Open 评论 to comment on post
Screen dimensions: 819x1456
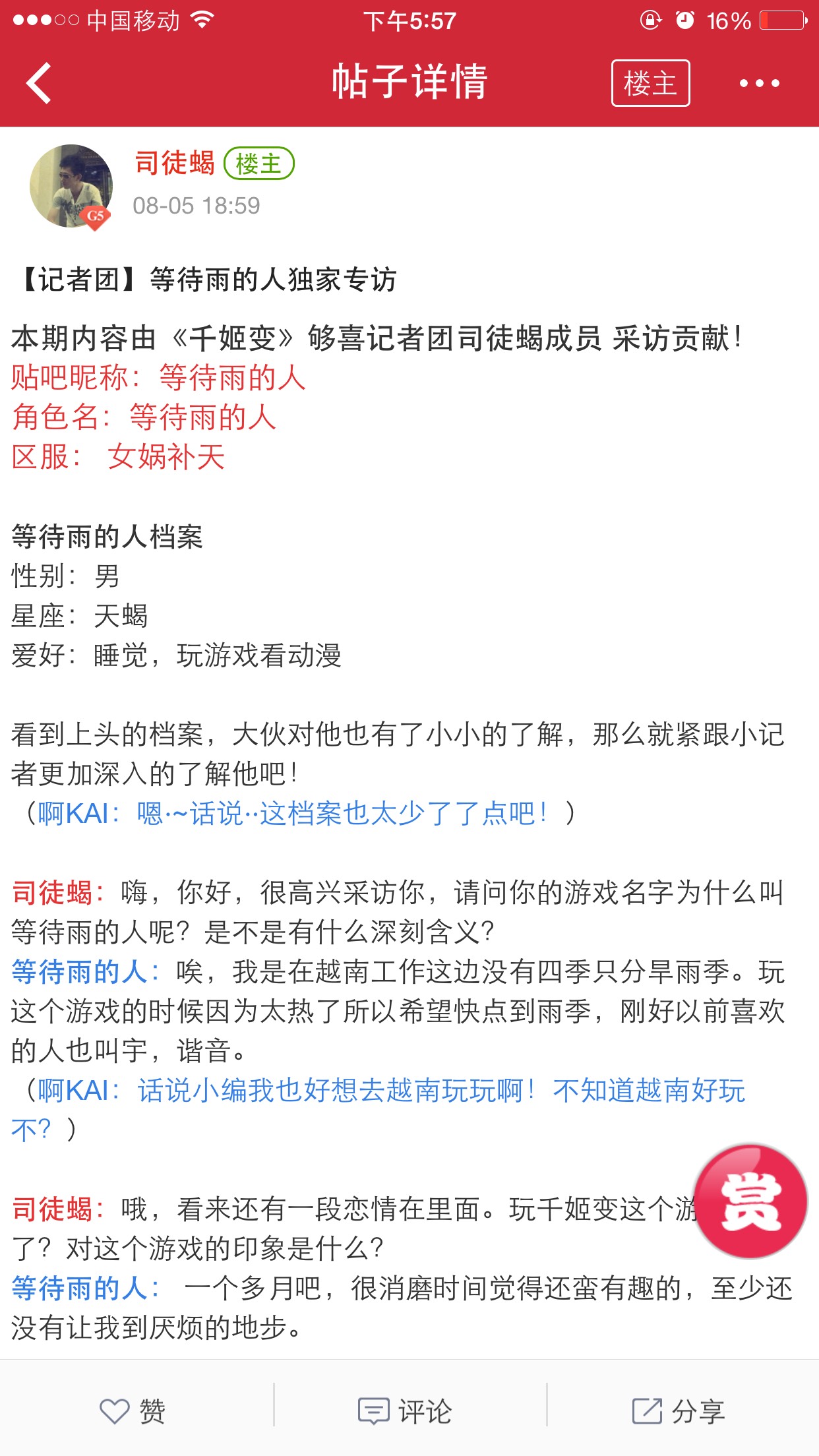point(405,1411)
